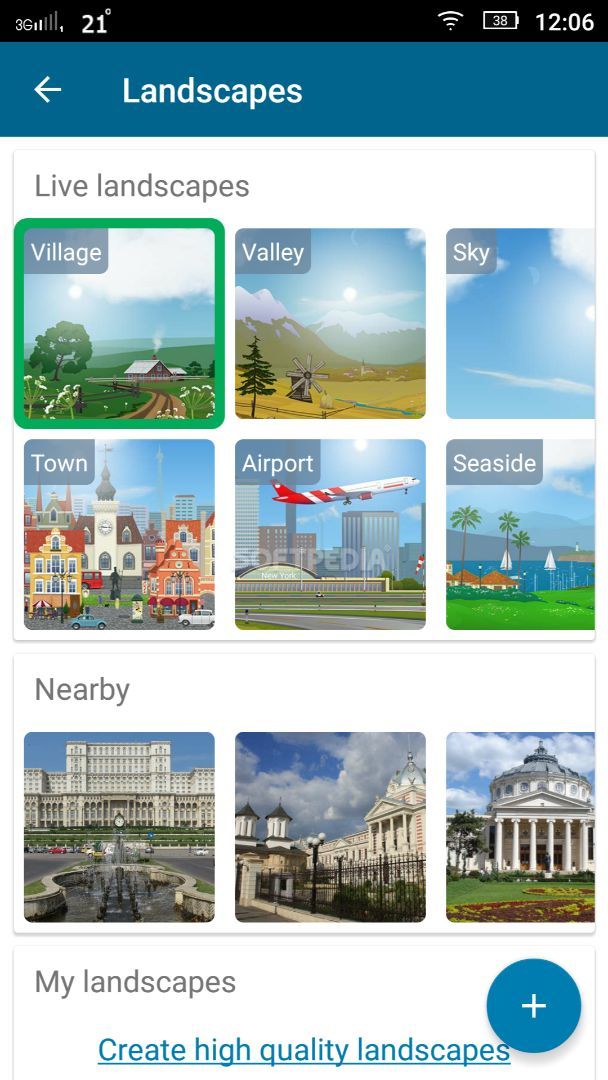Select the Airport live landscape
Image resolution: width=608 pixels, height=1080 pixels.
click(330, 535)
